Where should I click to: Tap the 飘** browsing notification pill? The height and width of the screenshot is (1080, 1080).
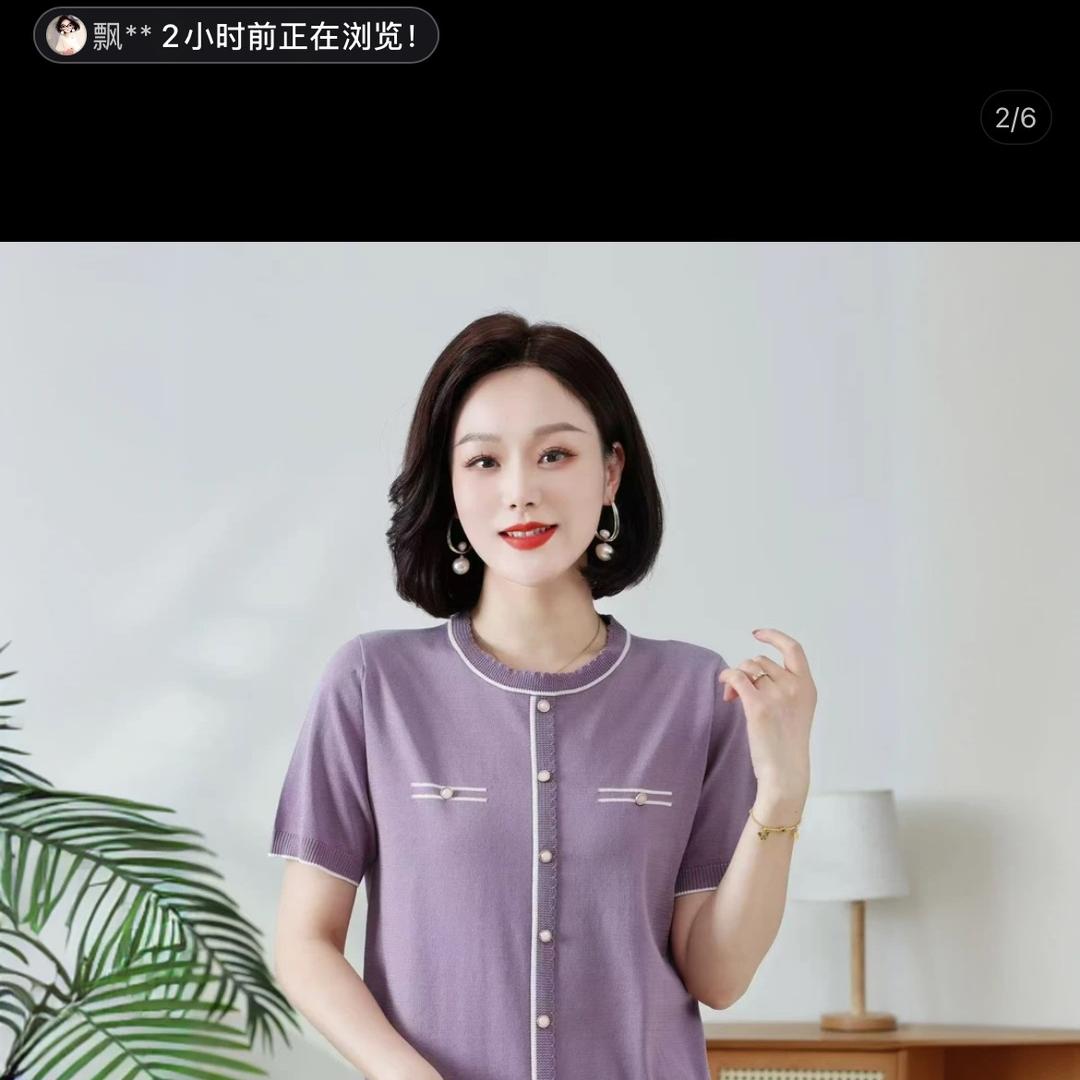pyautogui.click(x=236, y=35)
